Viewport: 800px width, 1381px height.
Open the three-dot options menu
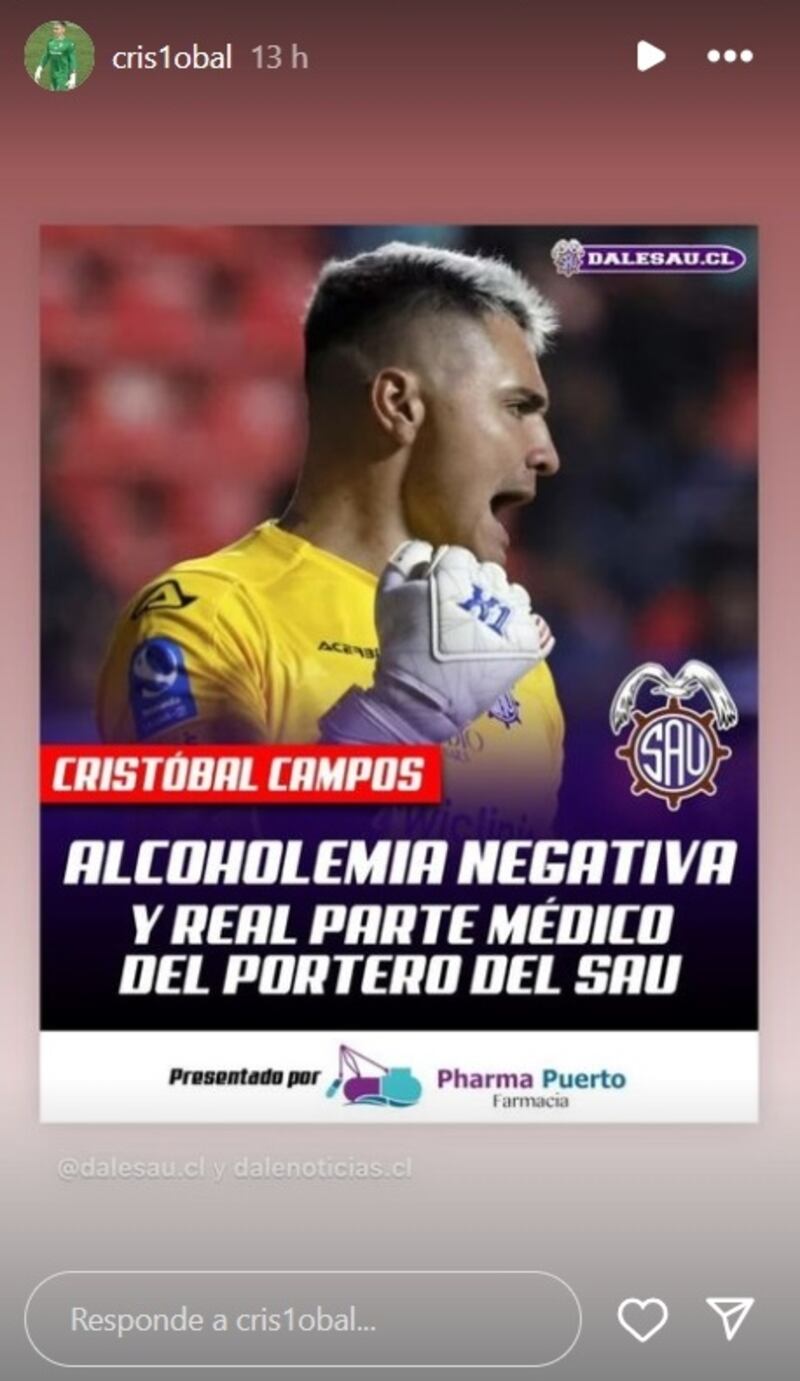point(729,56)
